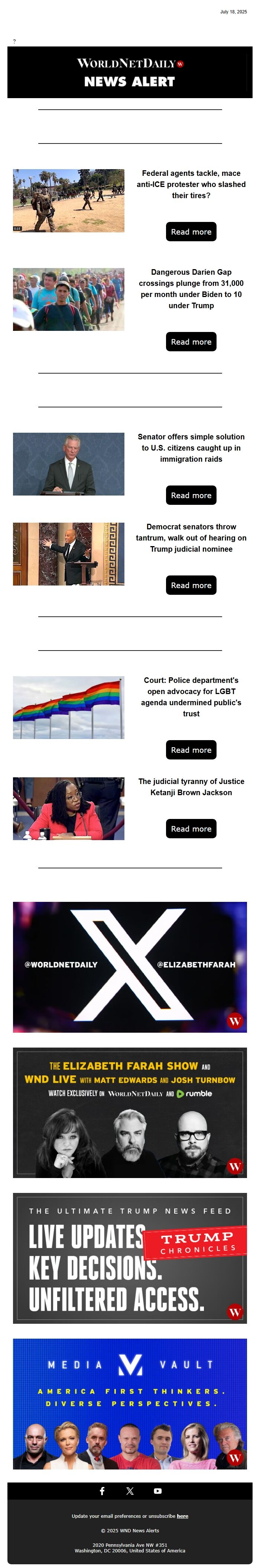Read more about anti-ICE protester story
The height and width of the screenshot is (1568, 260).
click(x=191, y=231)
